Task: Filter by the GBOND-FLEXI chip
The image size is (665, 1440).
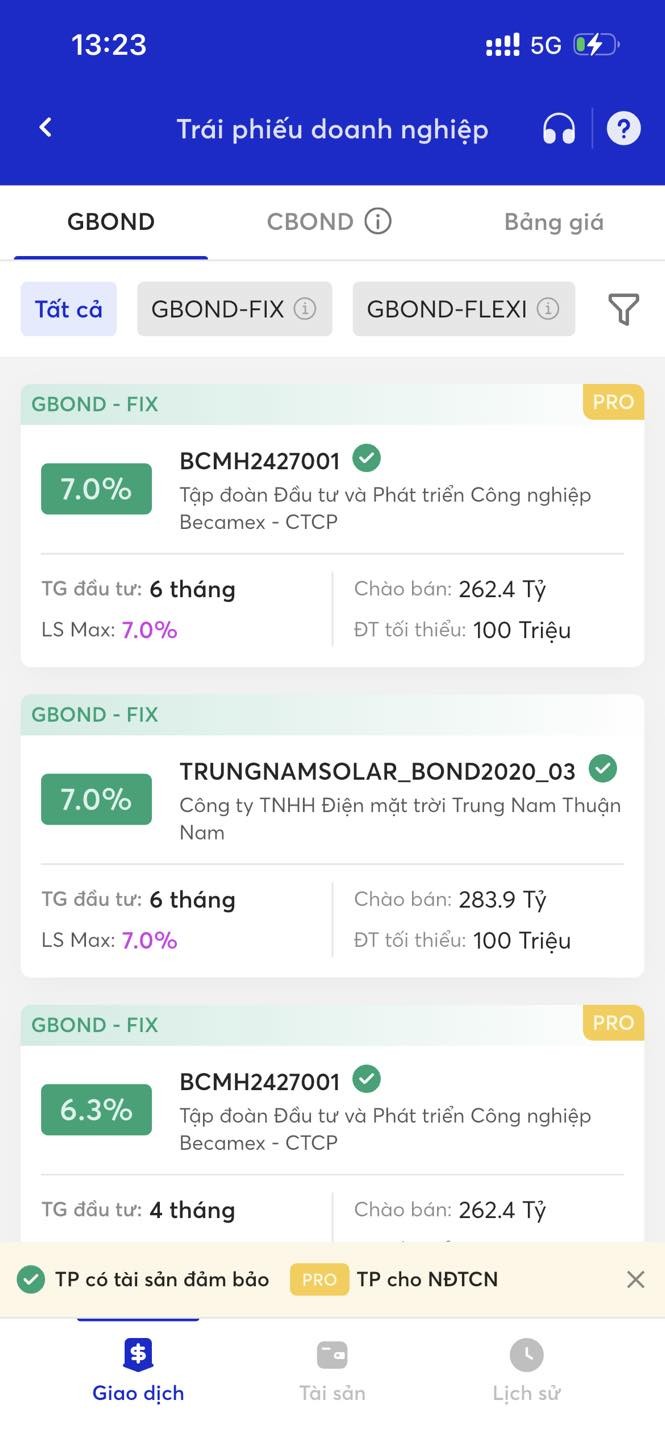Action: click(463, 309)
